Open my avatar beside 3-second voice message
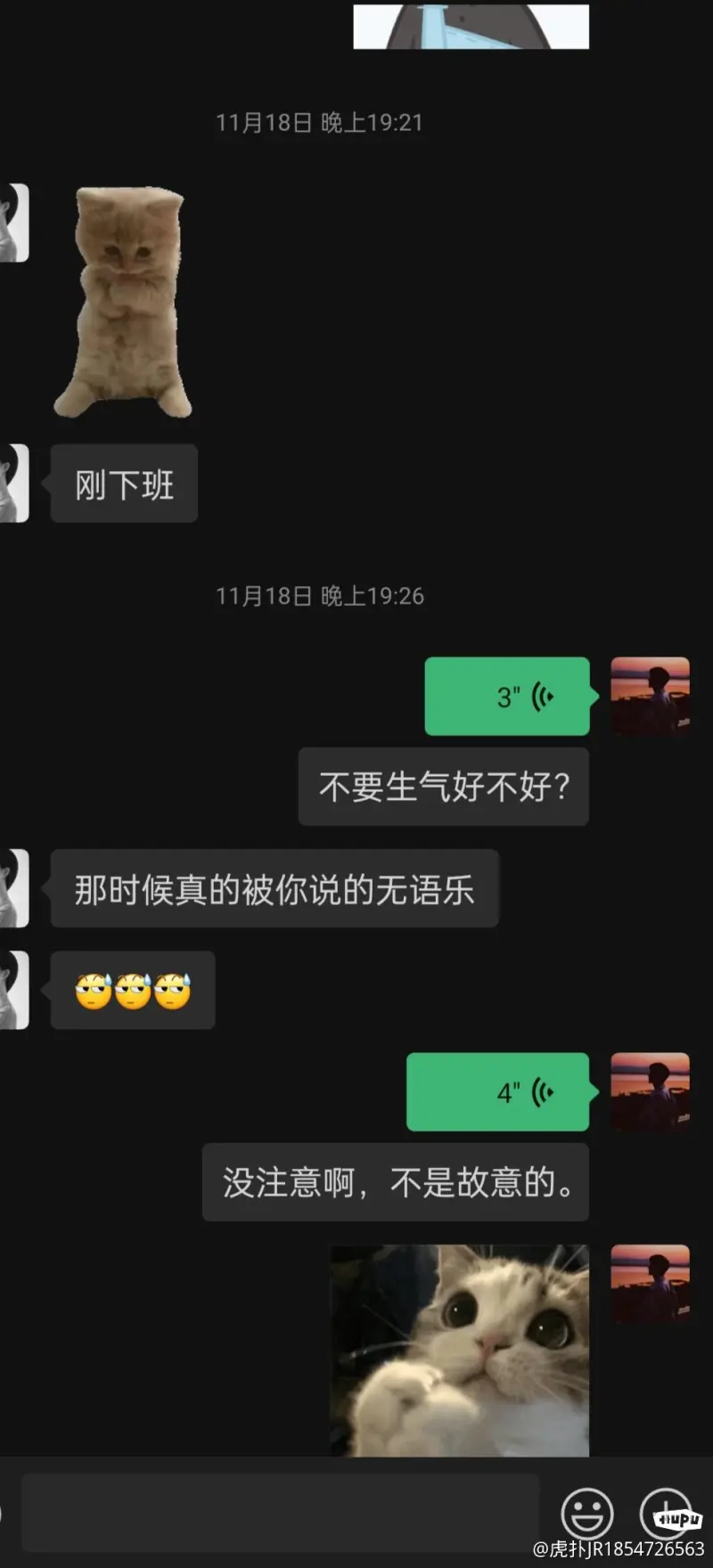Screen dimensions: 713x1568 (650, 696)
